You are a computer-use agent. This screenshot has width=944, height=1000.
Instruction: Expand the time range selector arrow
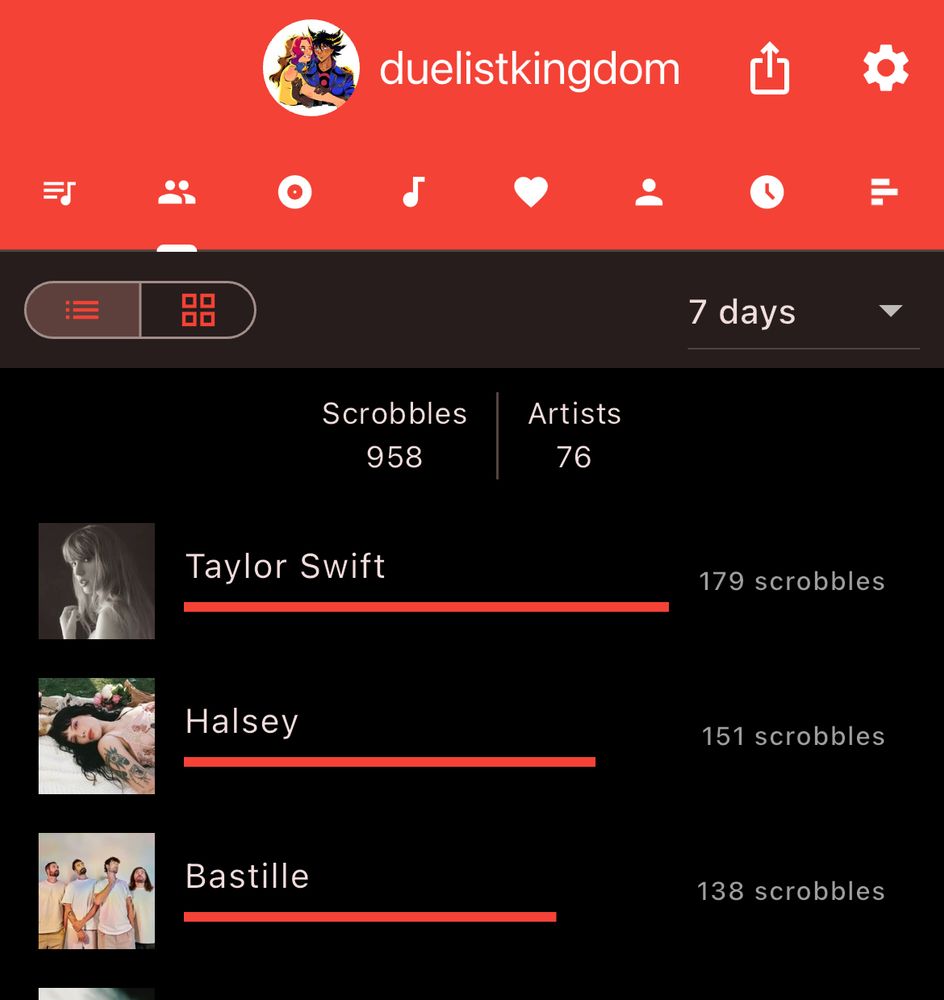click(x=891, y=312)
